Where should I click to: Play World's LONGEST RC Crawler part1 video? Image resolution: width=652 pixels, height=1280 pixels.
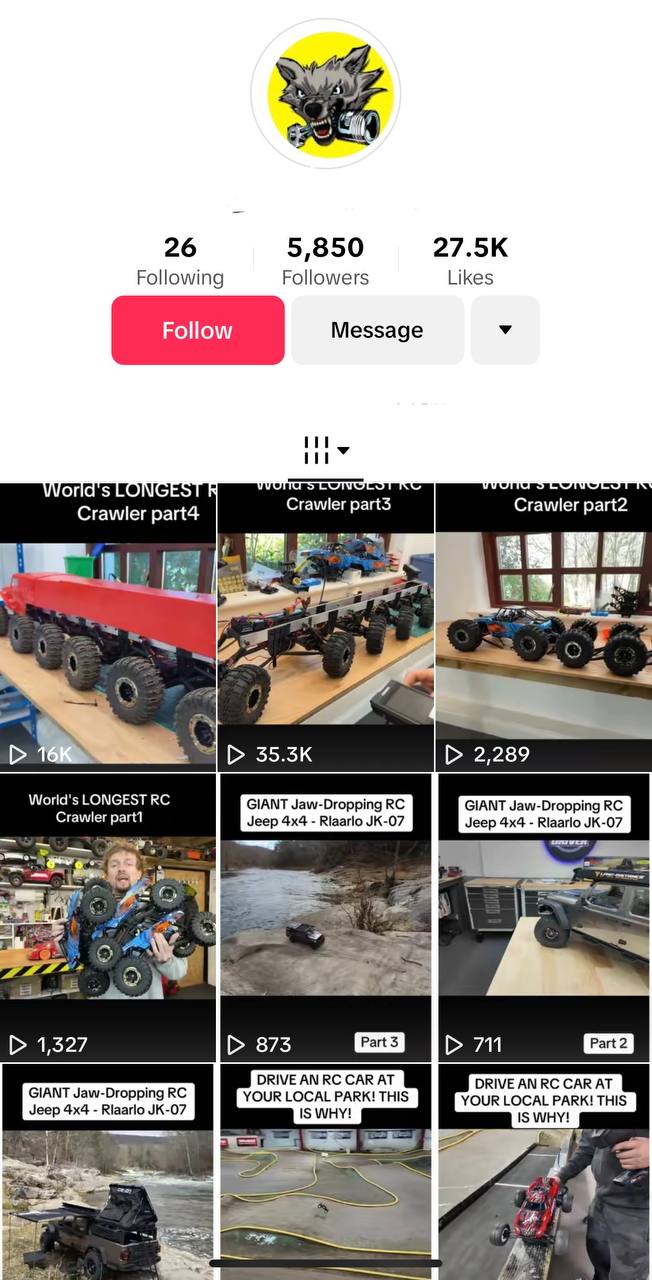[x=108, y=917]
